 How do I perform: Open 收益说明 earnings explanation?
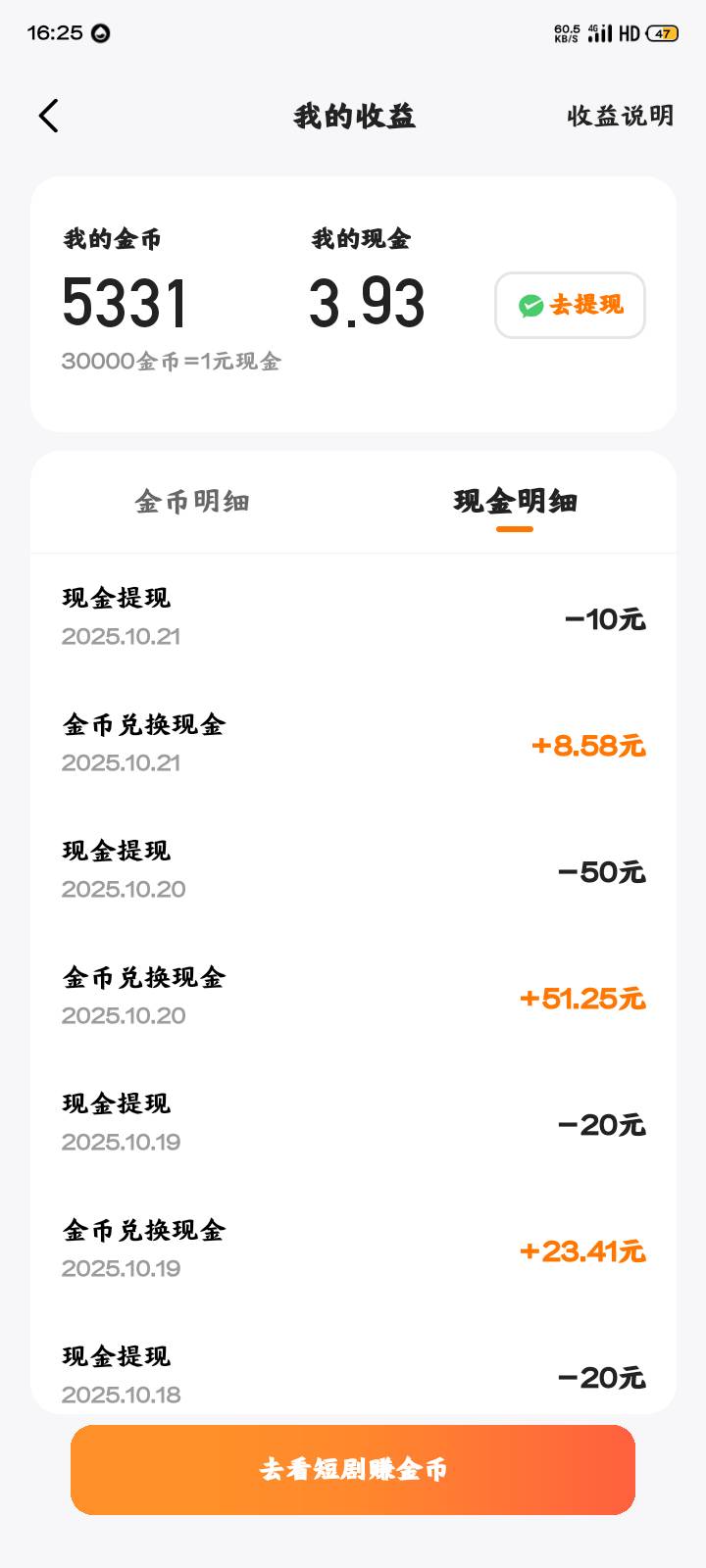pyautogui.click(x=620, y=116)
